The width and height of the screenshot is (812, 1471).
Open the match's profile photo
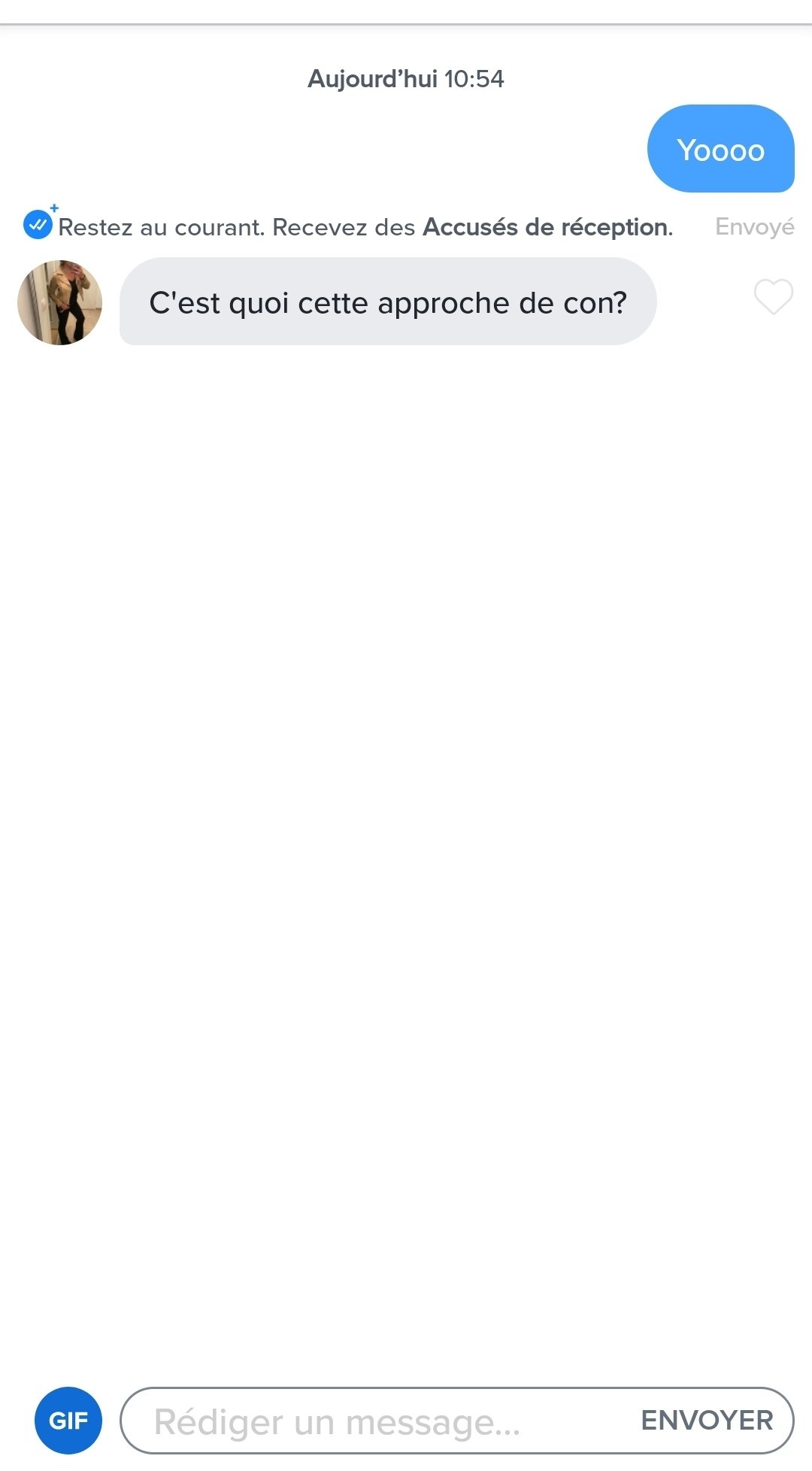59,302
